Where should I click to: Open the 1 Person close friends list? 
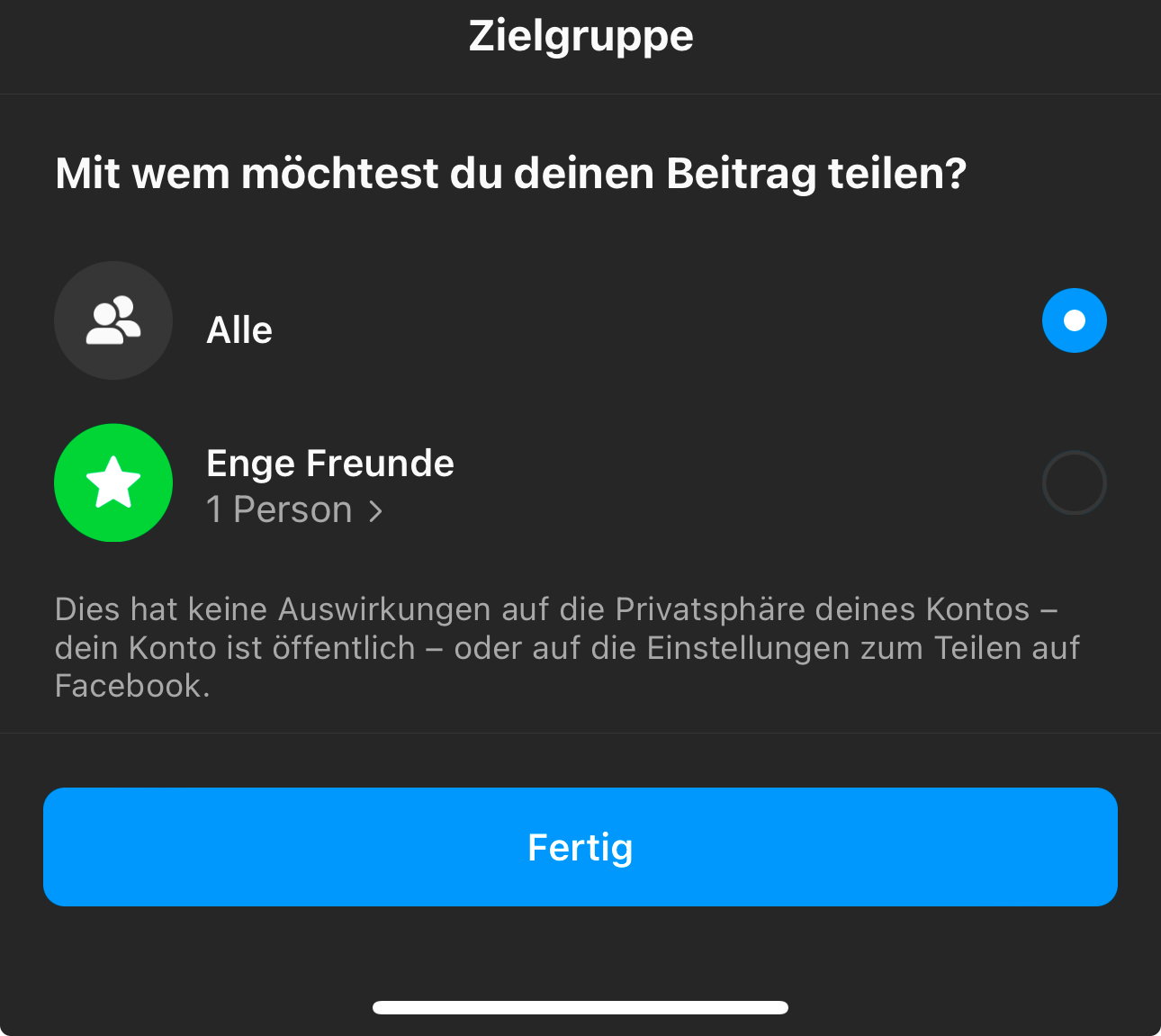coord(294,510)
